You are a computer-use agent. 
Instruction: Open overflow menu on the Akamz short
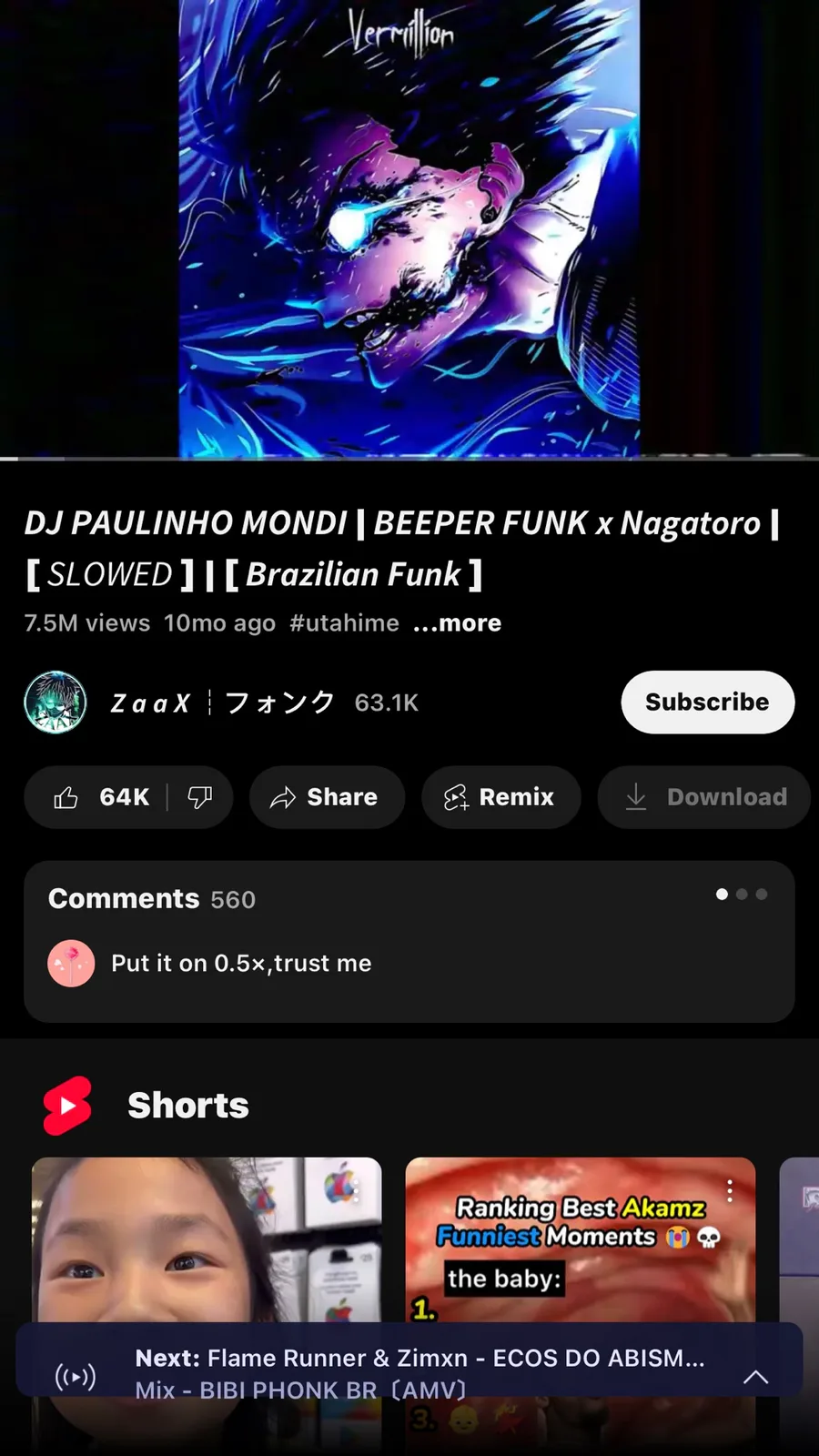click(x=730, y=1191)
